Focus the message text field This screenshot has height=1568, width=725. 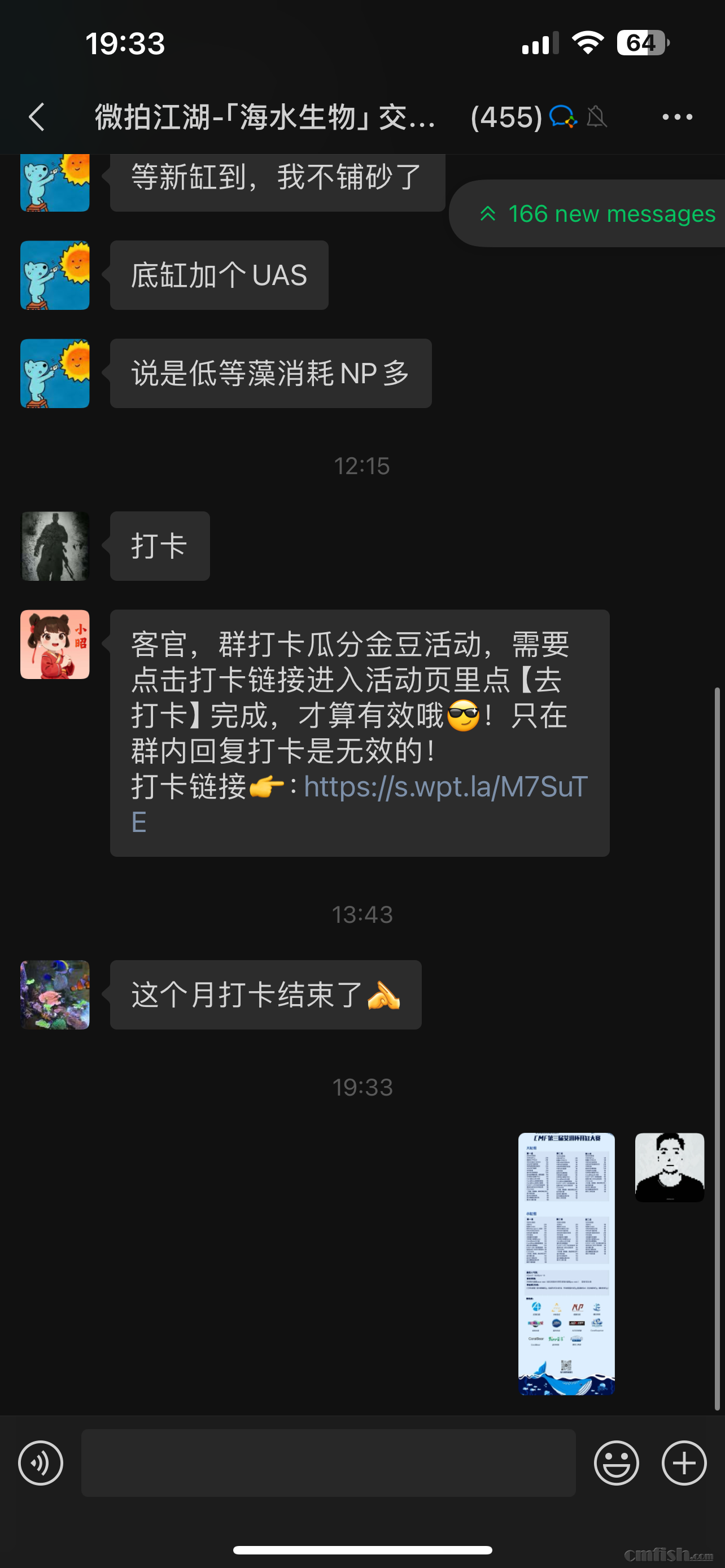click(x=328, y=1462)
